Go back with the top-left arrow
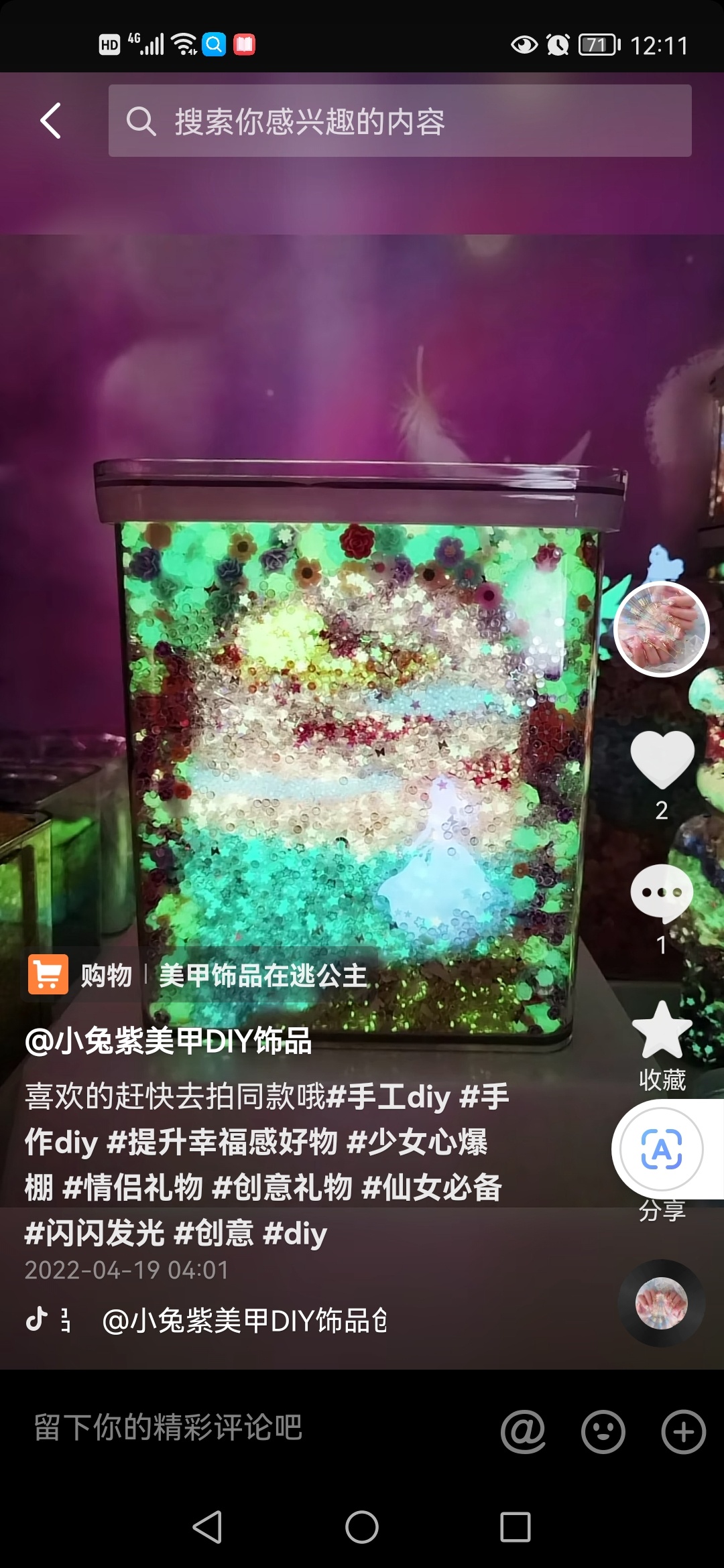The height and width of the screenshot is (1568, 724). (x=51, y=121)
